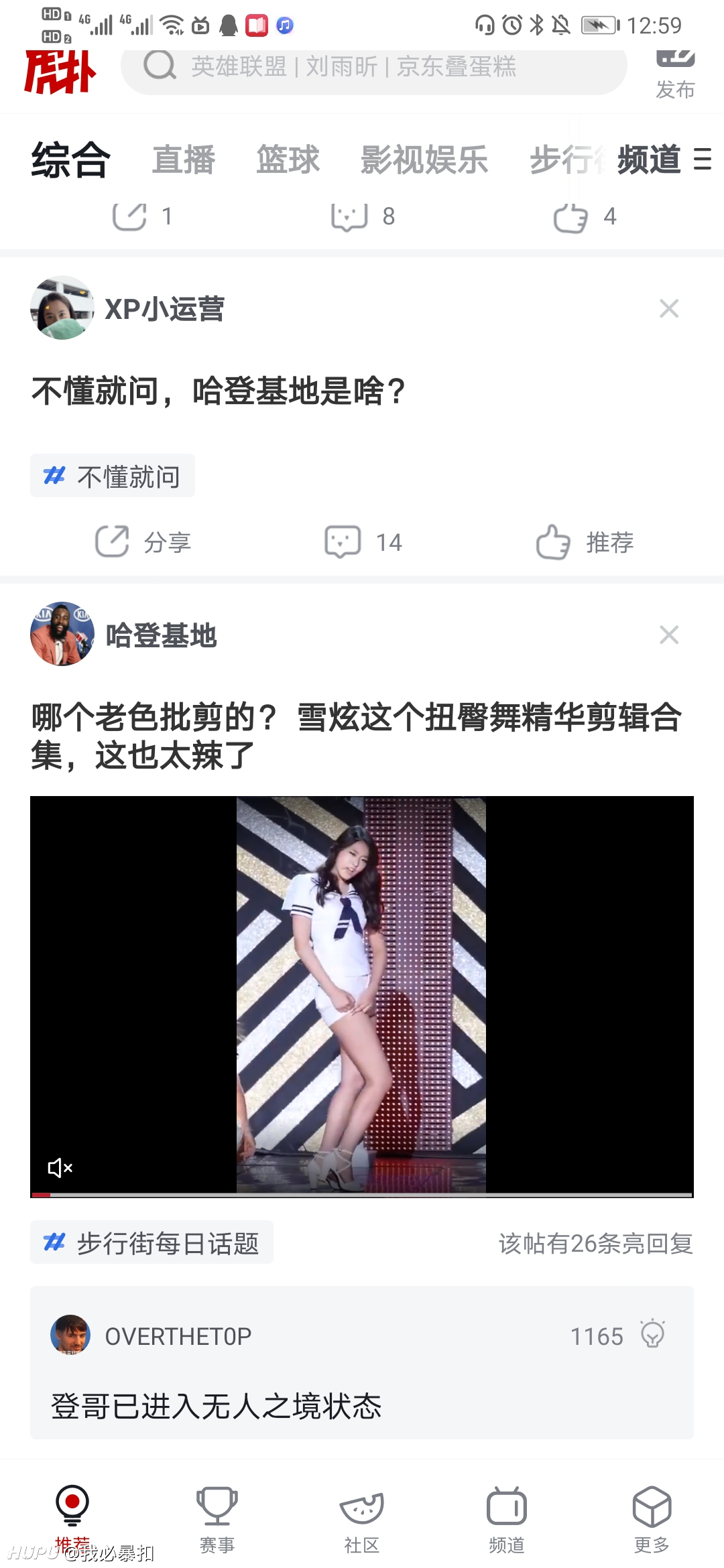
Task: Tap the 发布 publish button
Action: 675,75
